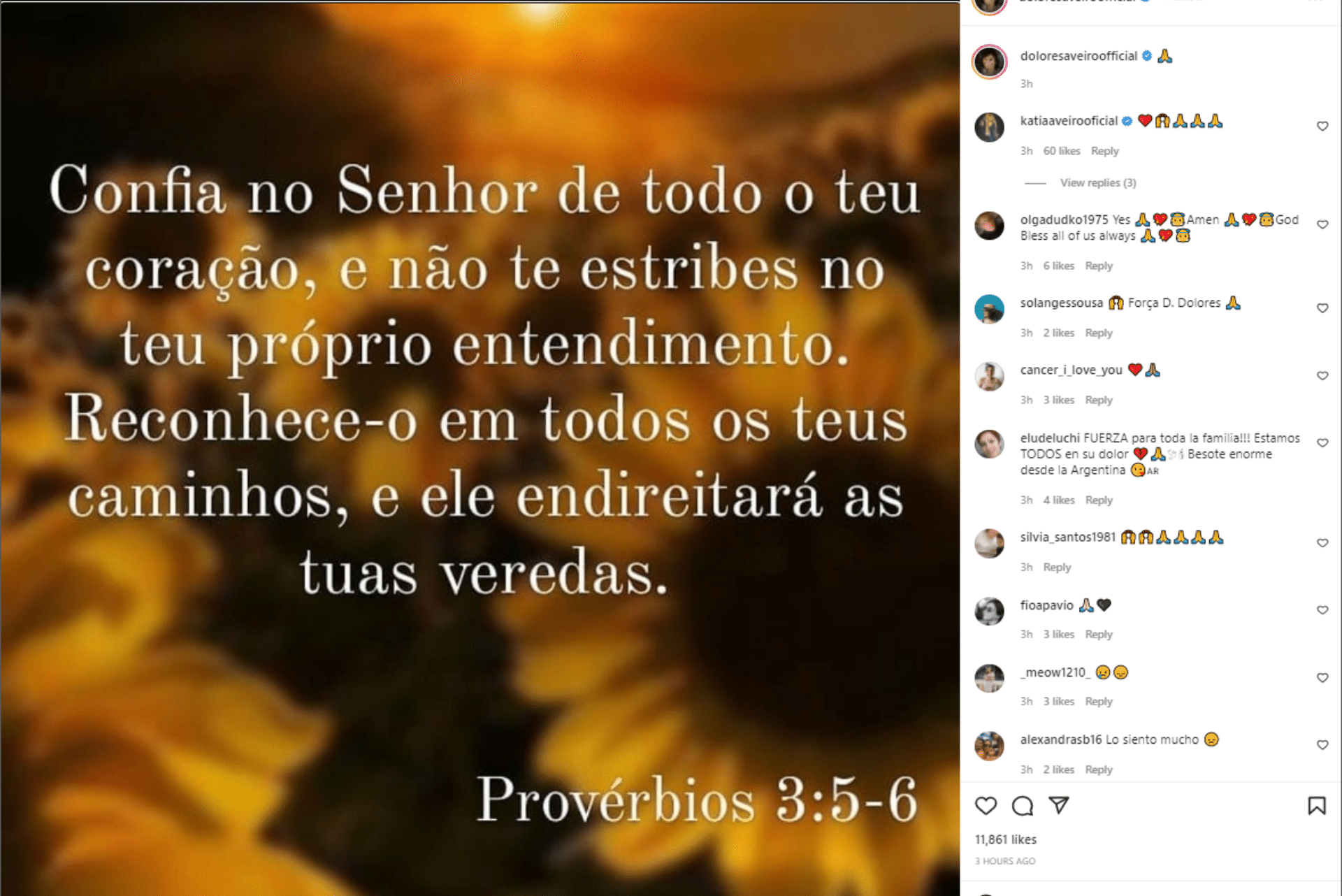
Task: Like olgadudko1975's comment
Action: tap(1322, 224)
